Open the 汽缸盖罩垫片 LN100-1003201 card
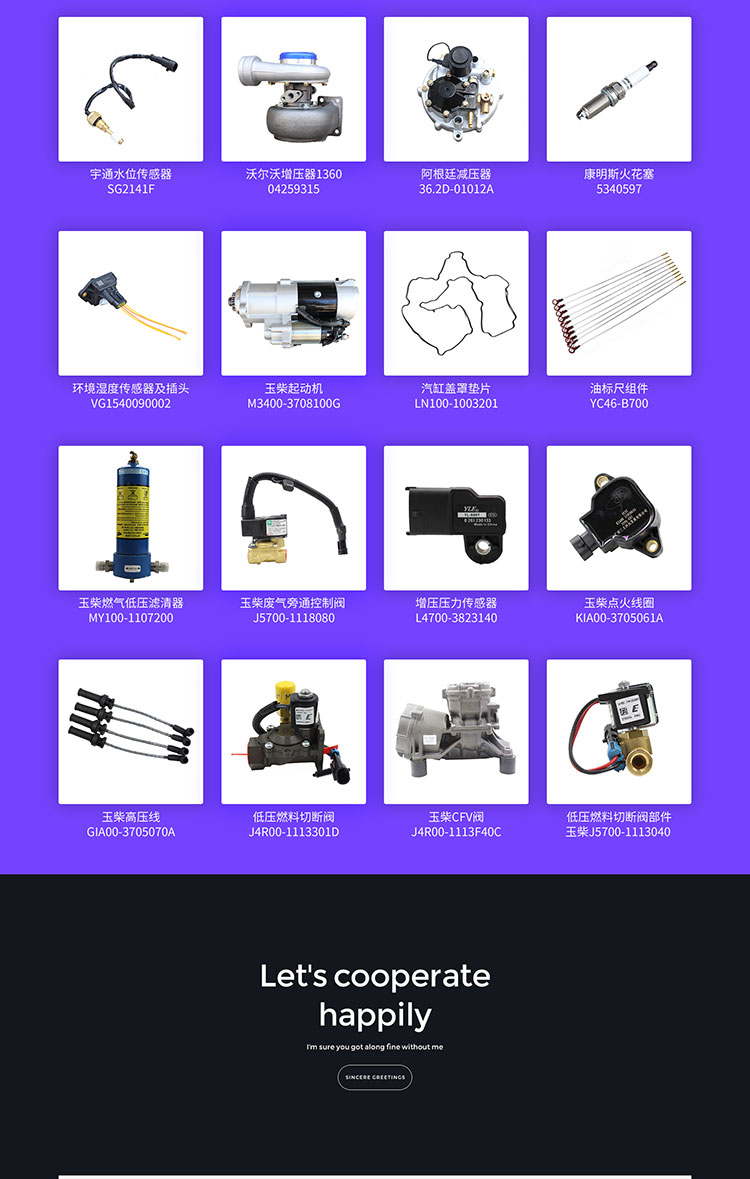The image size is (750, 1179). click(456, 303)
